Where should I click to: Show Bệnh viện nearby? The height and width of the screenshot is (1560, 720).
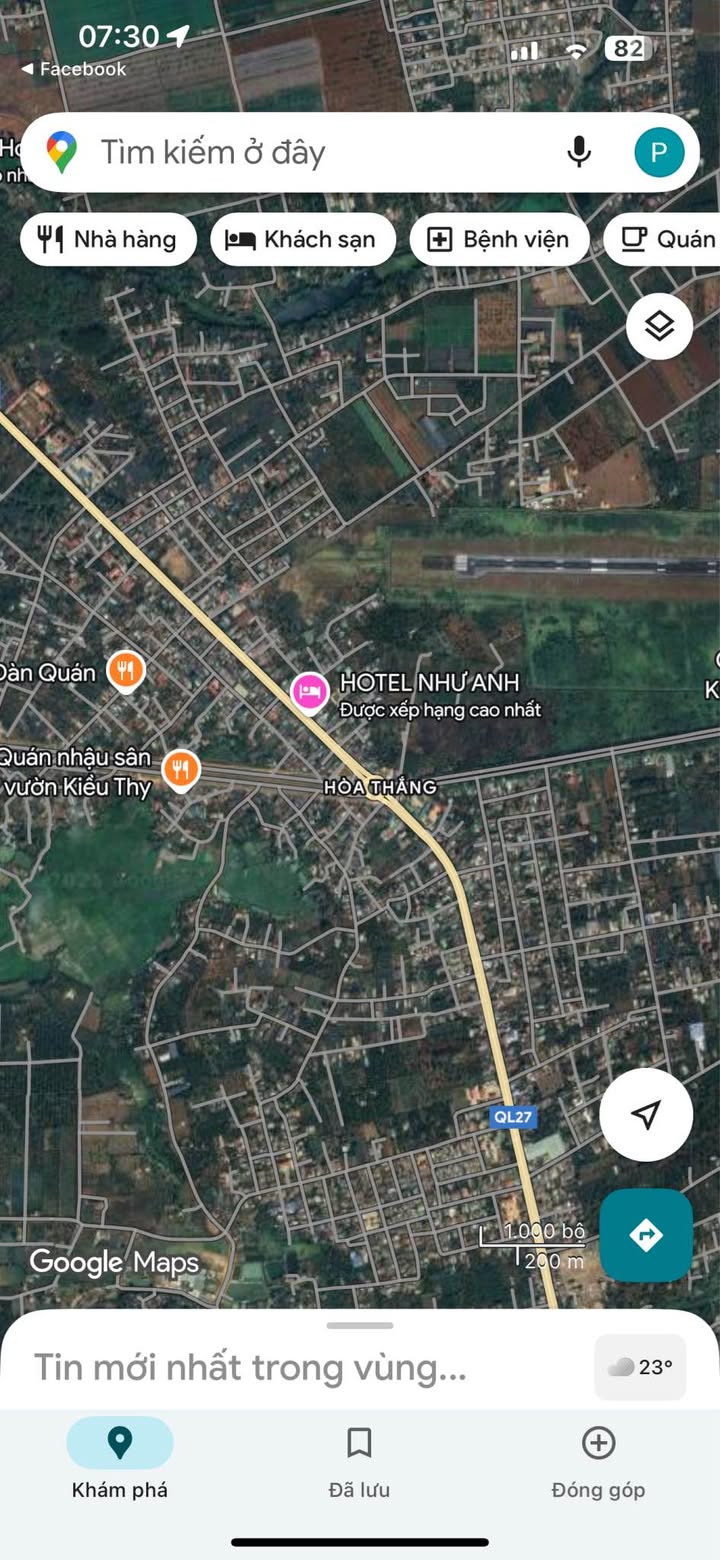[x=498, y=239]
